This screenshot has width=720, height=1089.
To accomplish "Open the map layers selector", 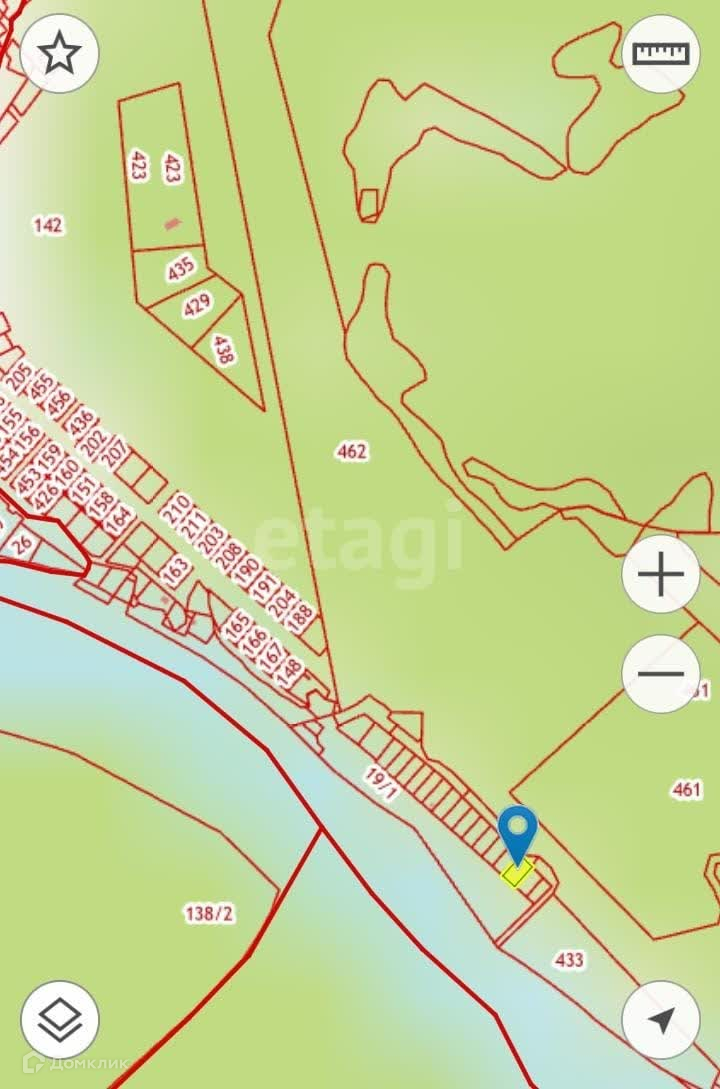I will pyautogui.click(x=60, y=1020).
